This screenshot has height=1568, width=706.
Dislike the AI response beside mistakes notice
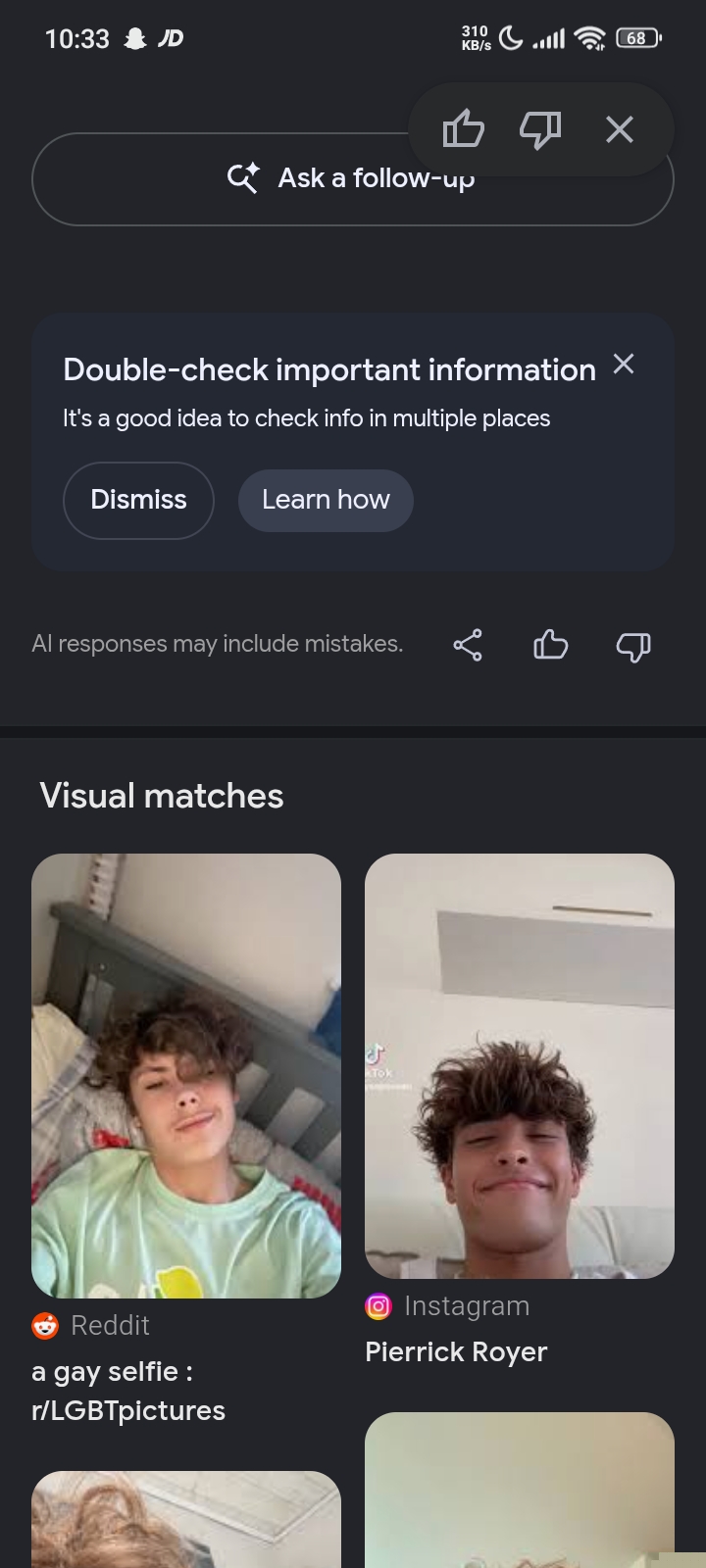633,645
